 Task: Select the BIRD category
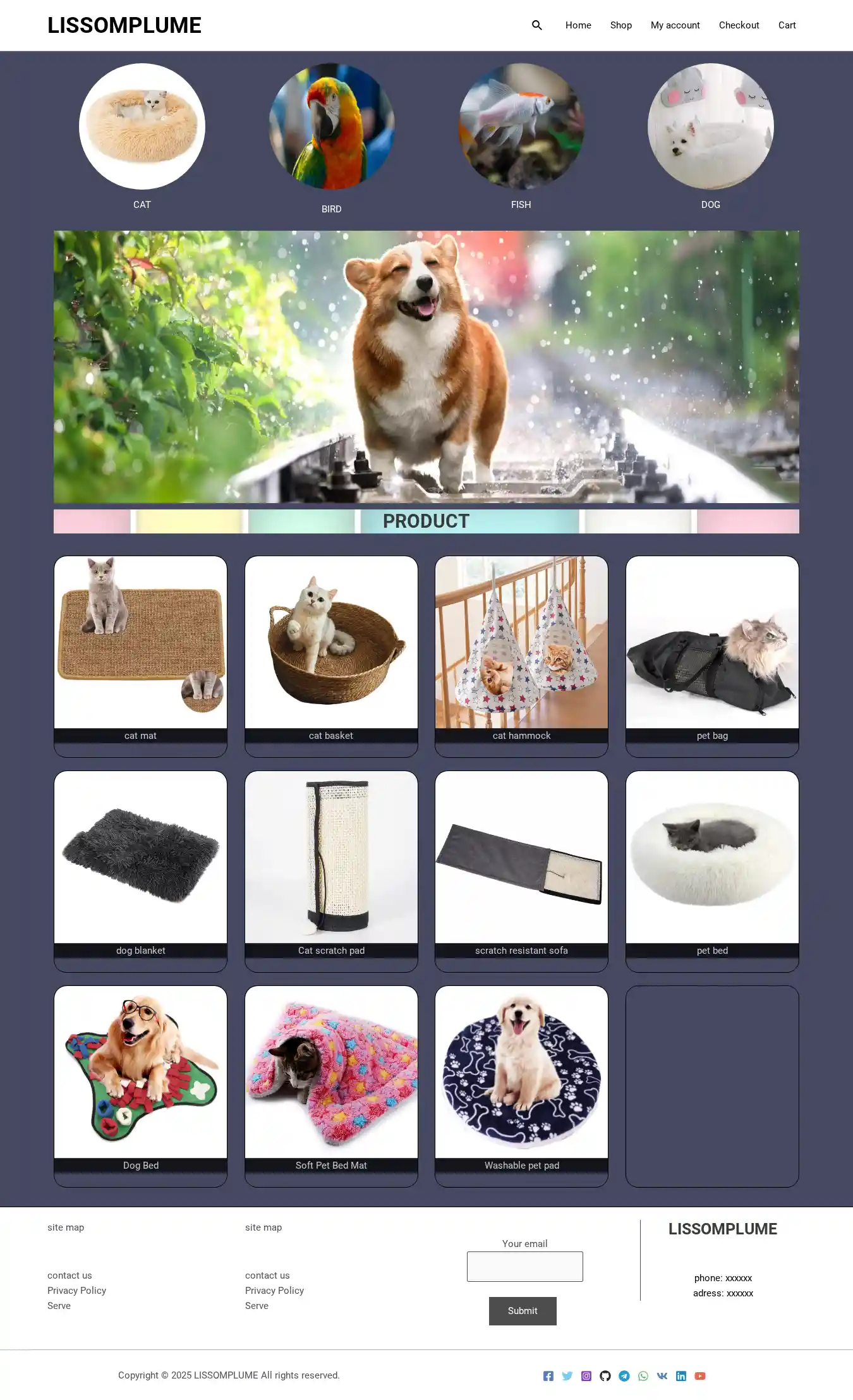331,126
